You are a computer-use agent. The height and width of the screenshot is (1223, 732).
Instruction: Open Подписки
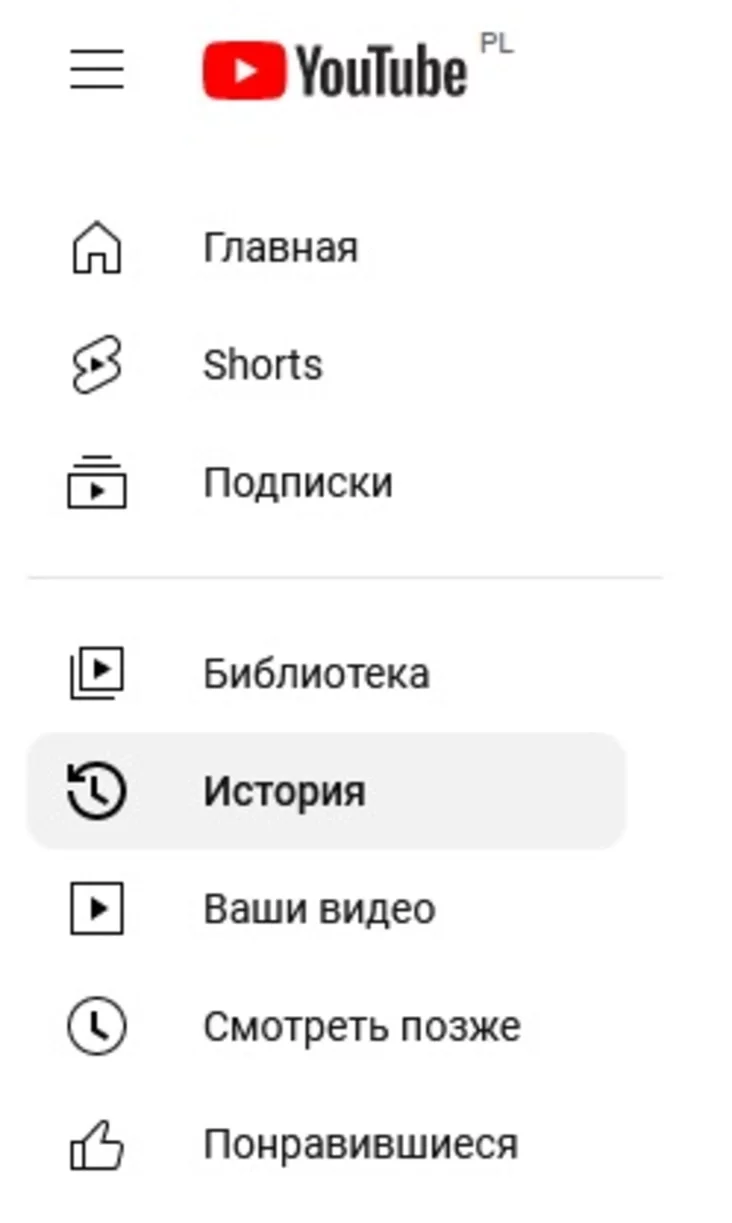pos(327,483)
